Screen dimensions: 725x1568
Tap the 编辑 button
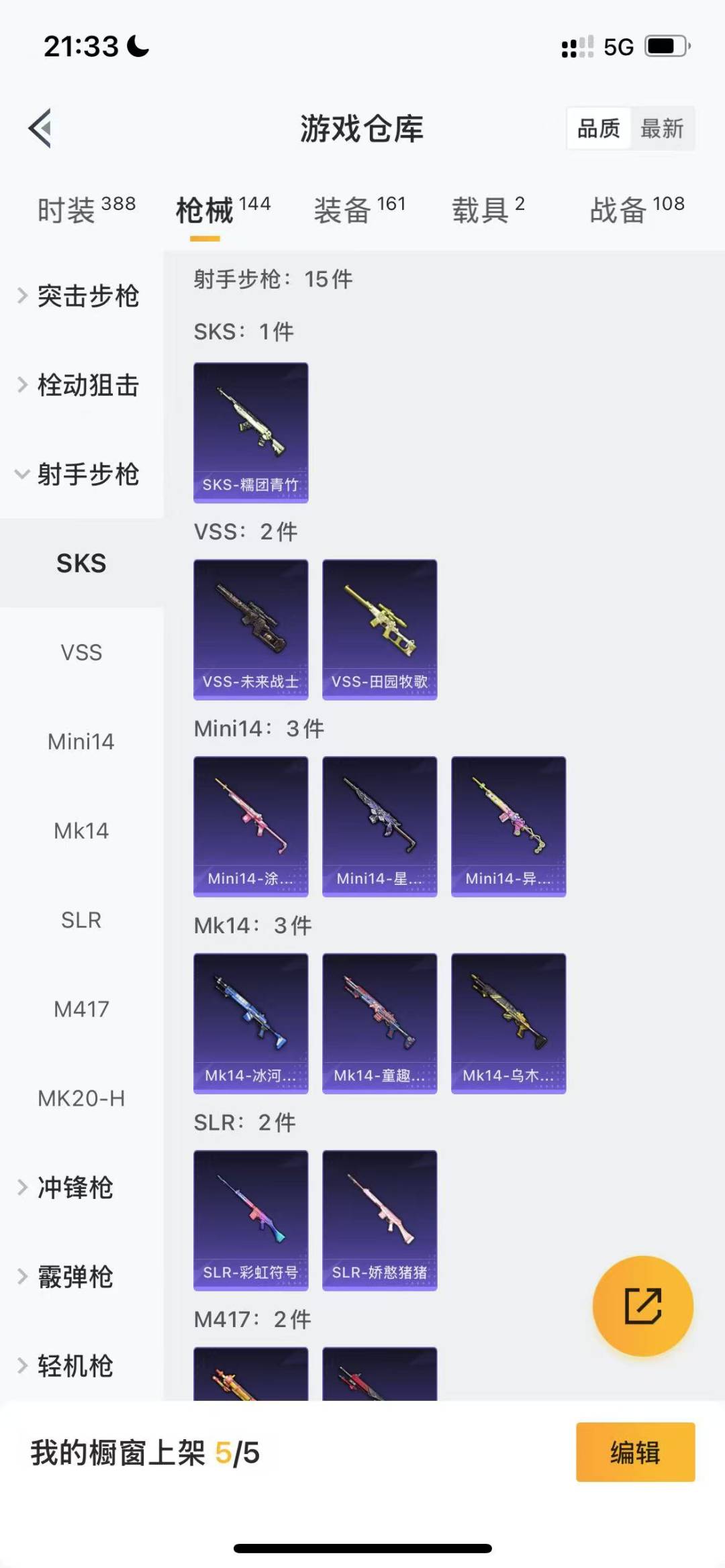pos(635,1452)
